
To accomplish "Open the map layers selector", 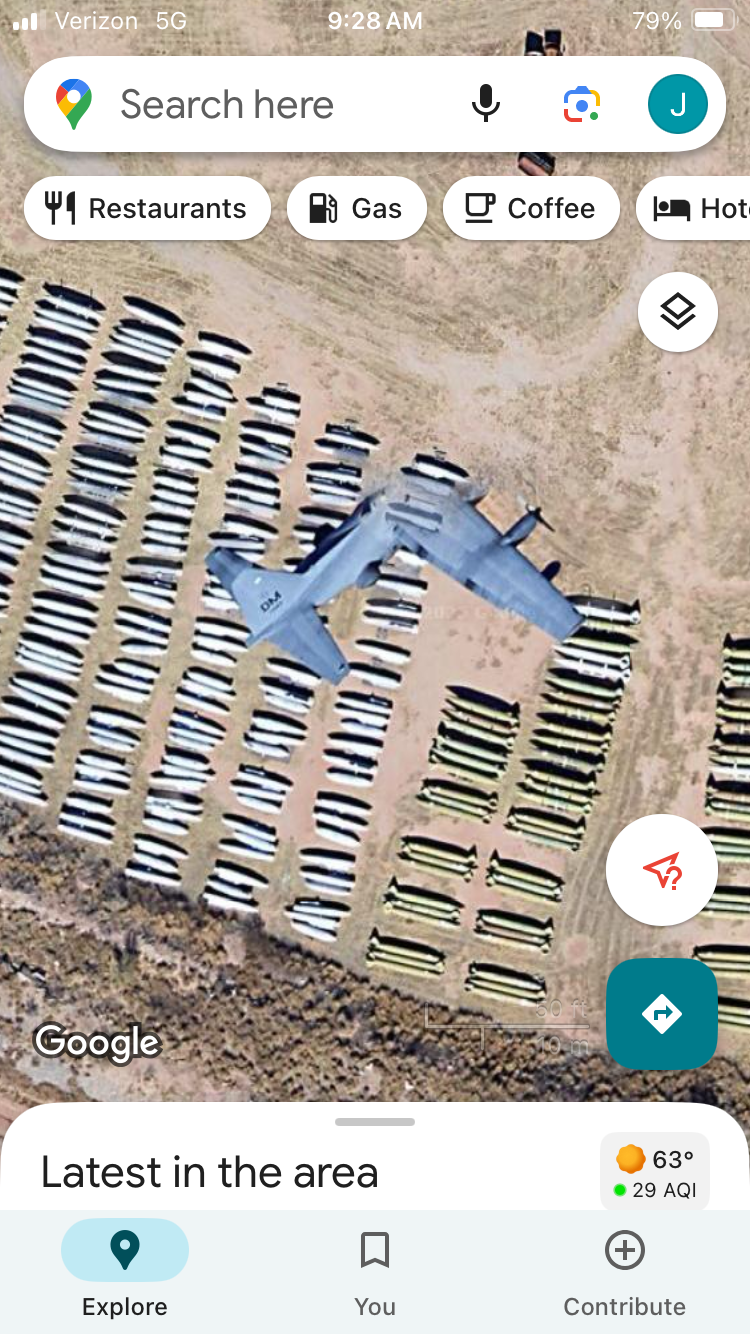I will [x=677, y=312].
